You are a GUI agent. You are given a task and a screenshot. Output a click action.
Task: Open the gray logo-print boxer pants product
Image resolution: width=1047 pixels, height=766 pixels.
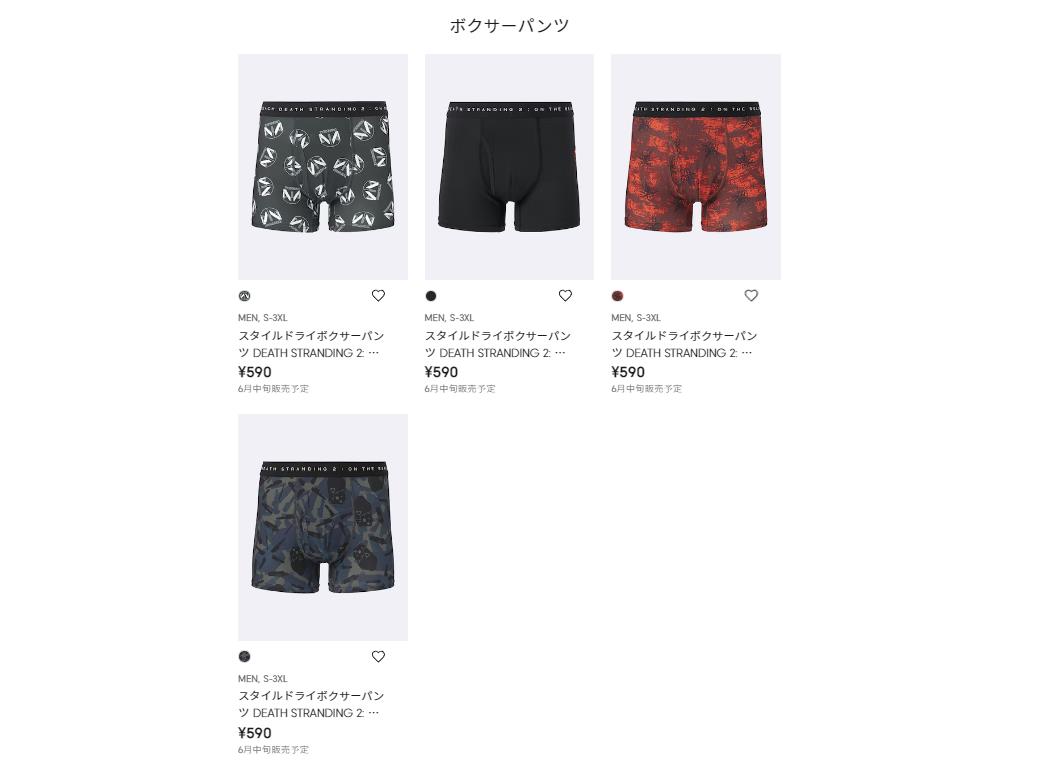point(322,167)
